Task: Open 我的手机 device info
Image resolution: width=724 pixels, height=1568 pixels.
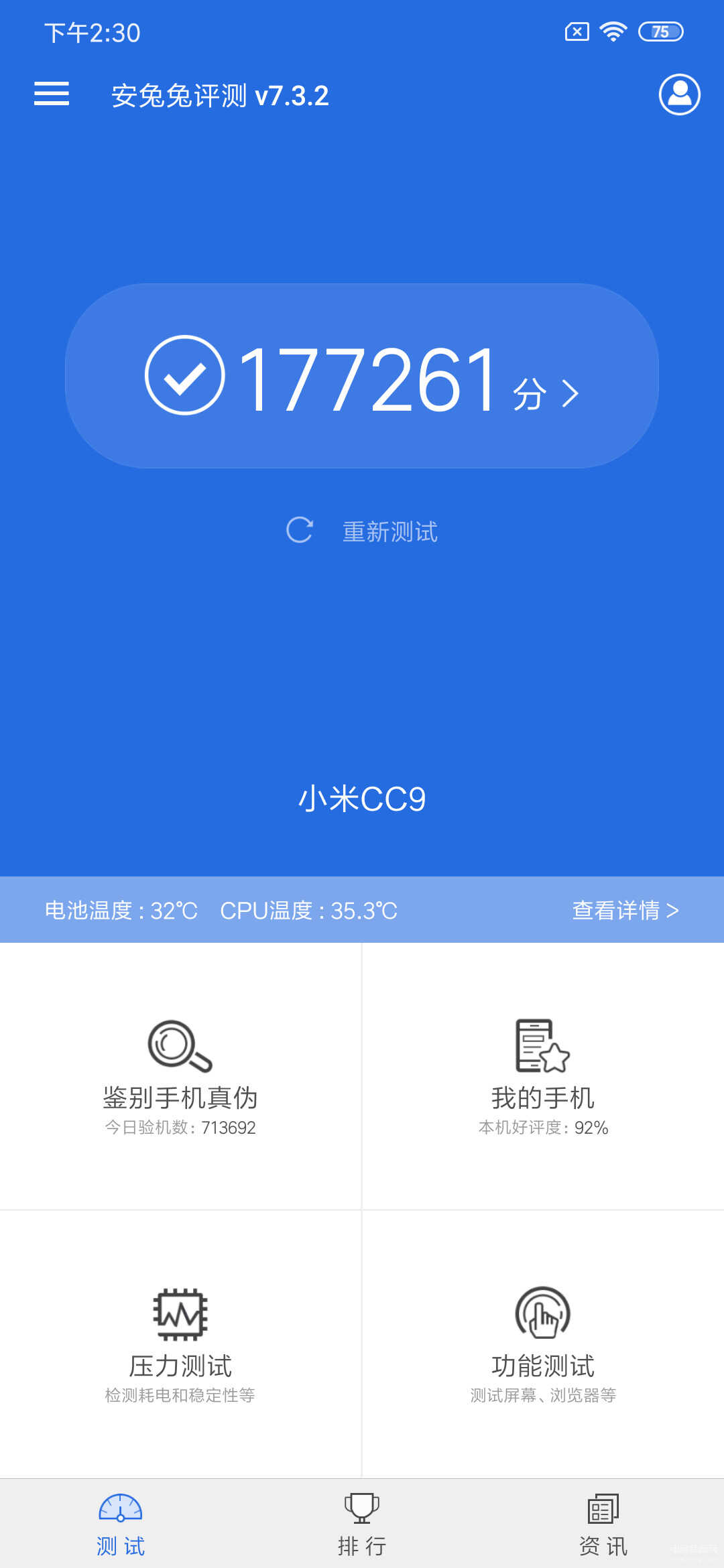Action: click(543, 1076)
